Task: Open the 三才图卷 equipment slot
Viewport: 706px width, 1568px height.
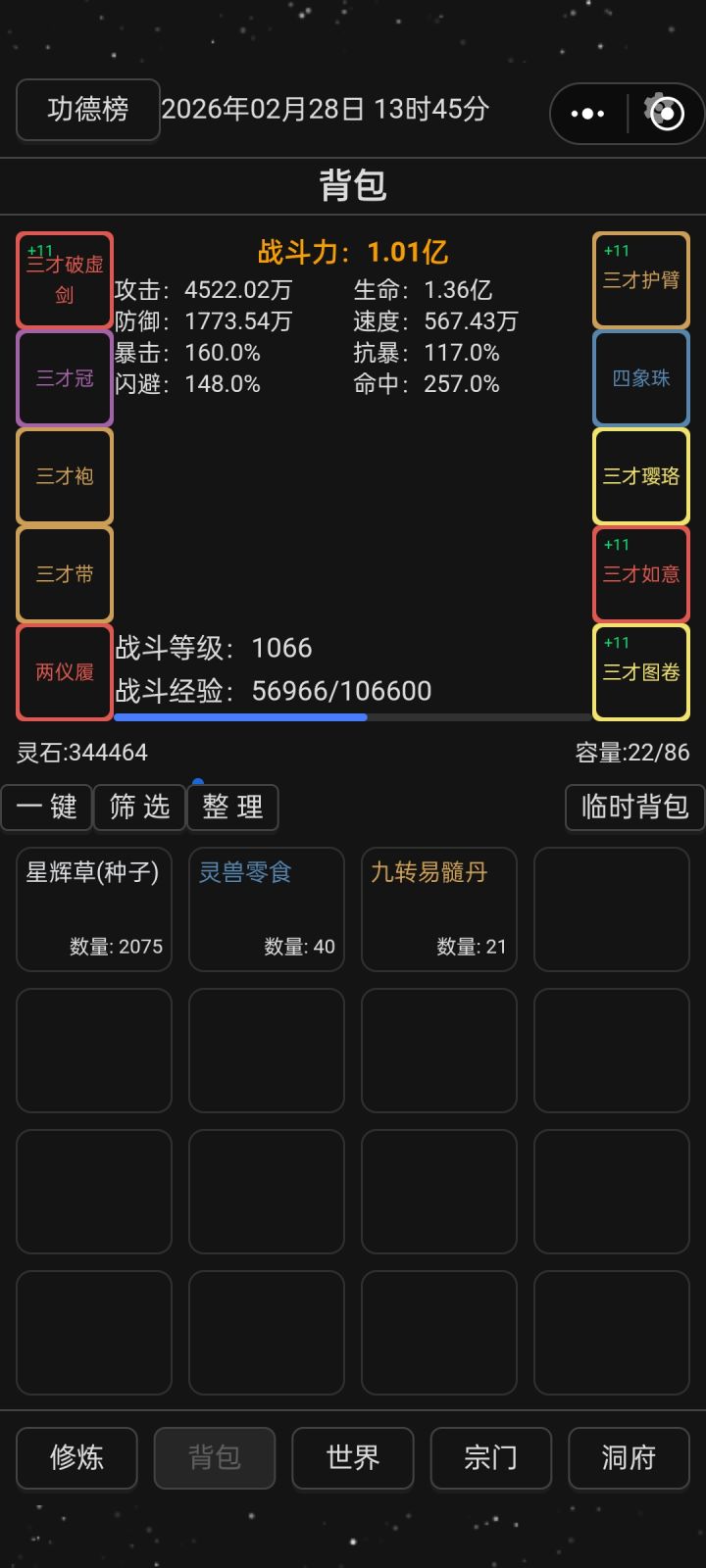Action: coord(640,672)
